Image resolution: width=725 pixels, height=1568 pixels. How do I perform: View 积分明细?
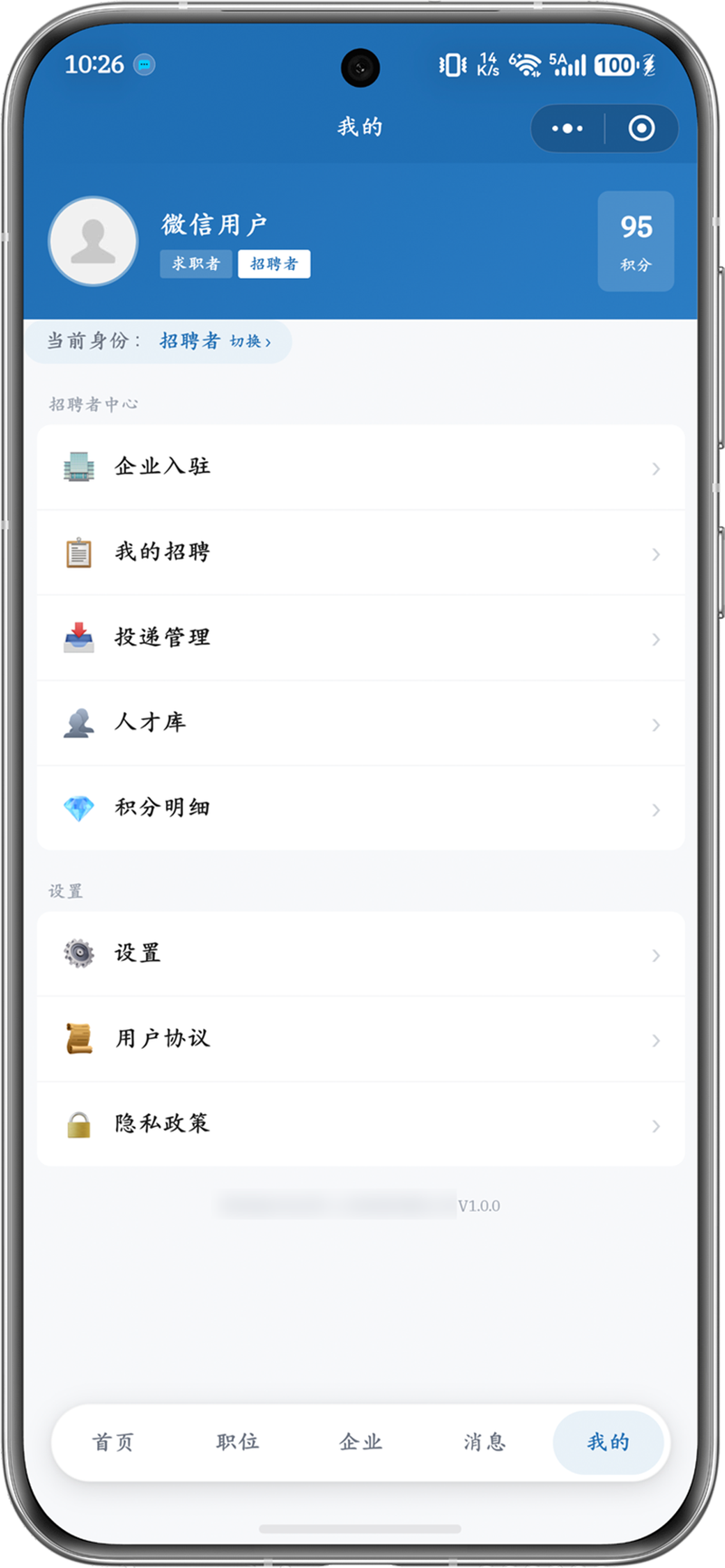361,808
